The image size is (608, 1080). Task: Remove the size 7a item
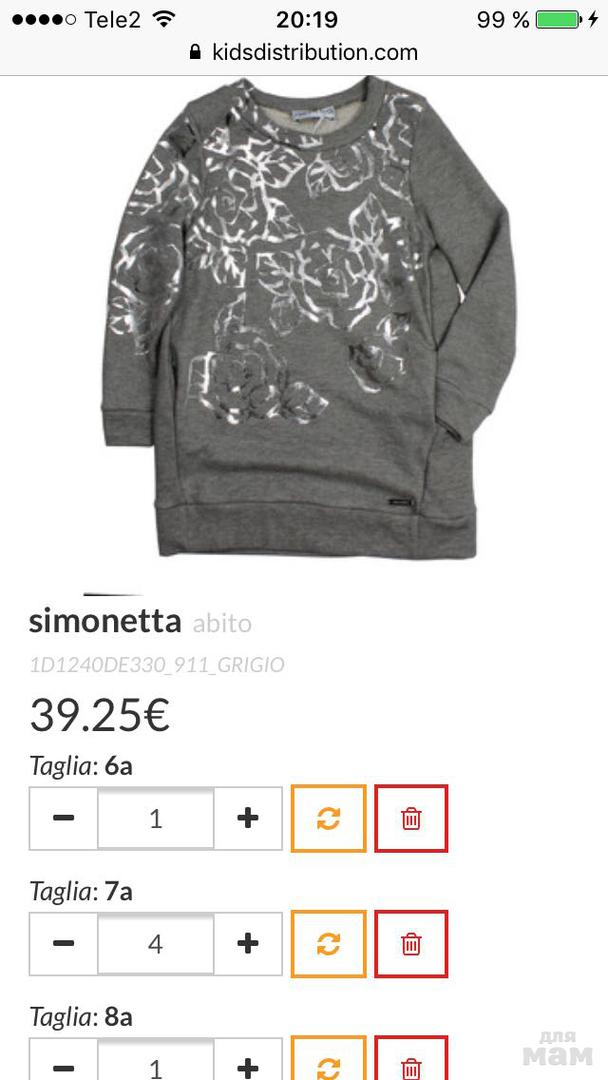pyautogui.click(x=411, y=944)
